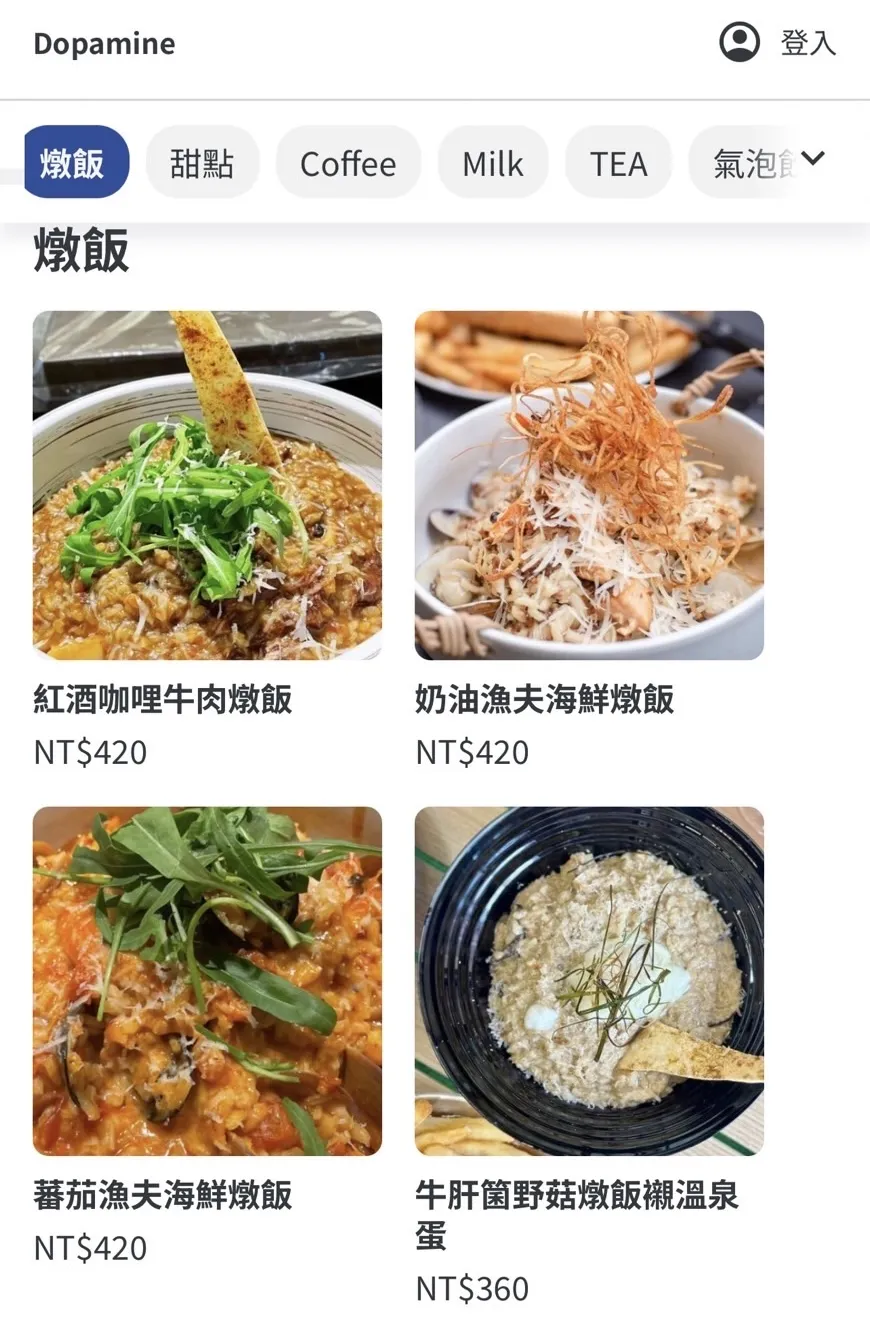Viewport: 870px width, 1327px height.
Task: Tap the 登入 login link
Action: pyautogui.click(x=806, y=42)
